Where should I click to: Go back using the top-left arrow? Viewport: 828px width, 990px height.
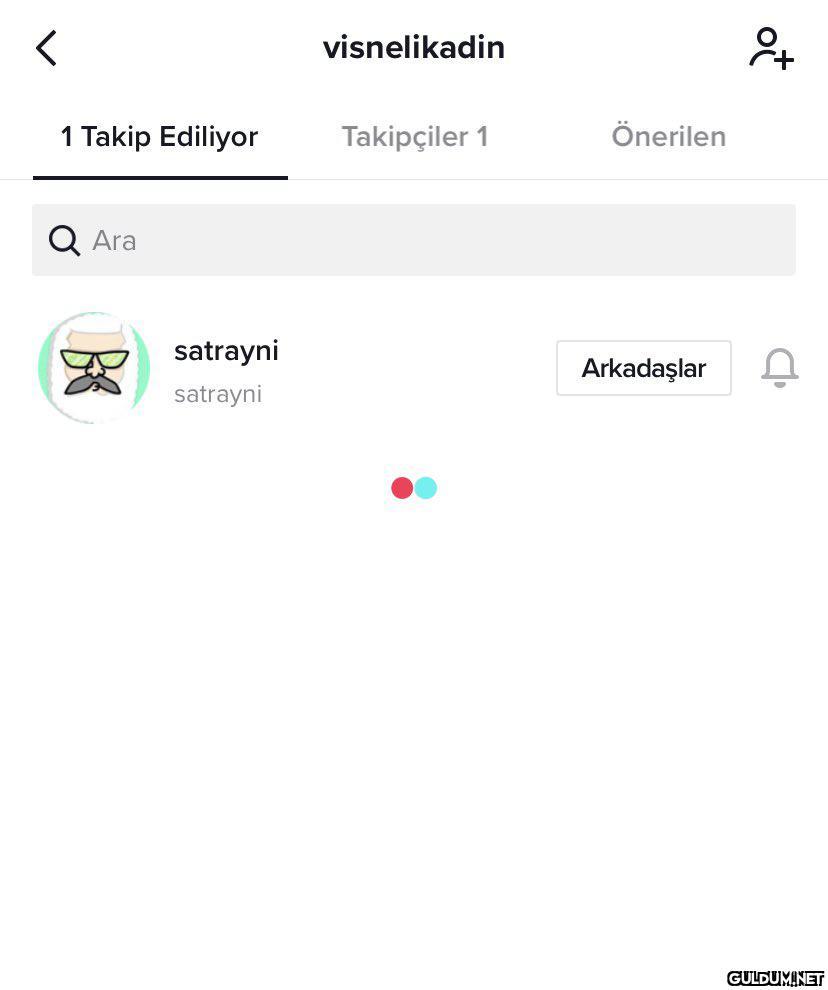46,48
